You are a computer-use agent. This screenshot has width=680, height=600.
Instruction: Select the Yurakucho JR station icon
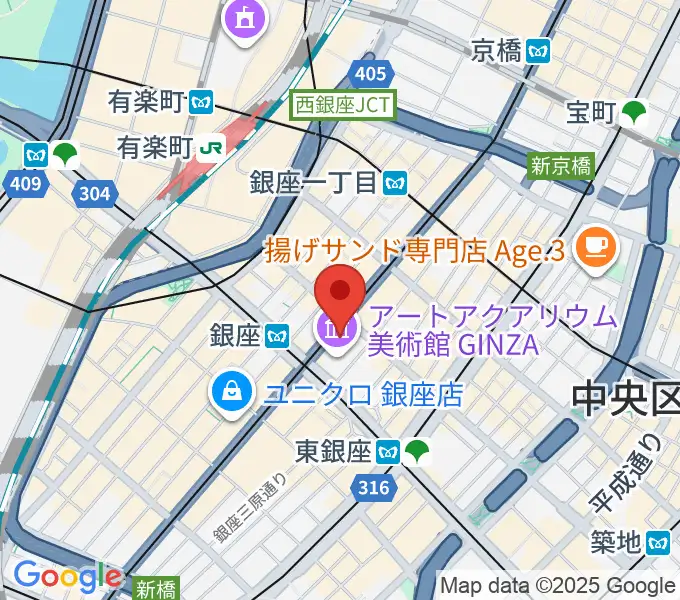[210, 147]
